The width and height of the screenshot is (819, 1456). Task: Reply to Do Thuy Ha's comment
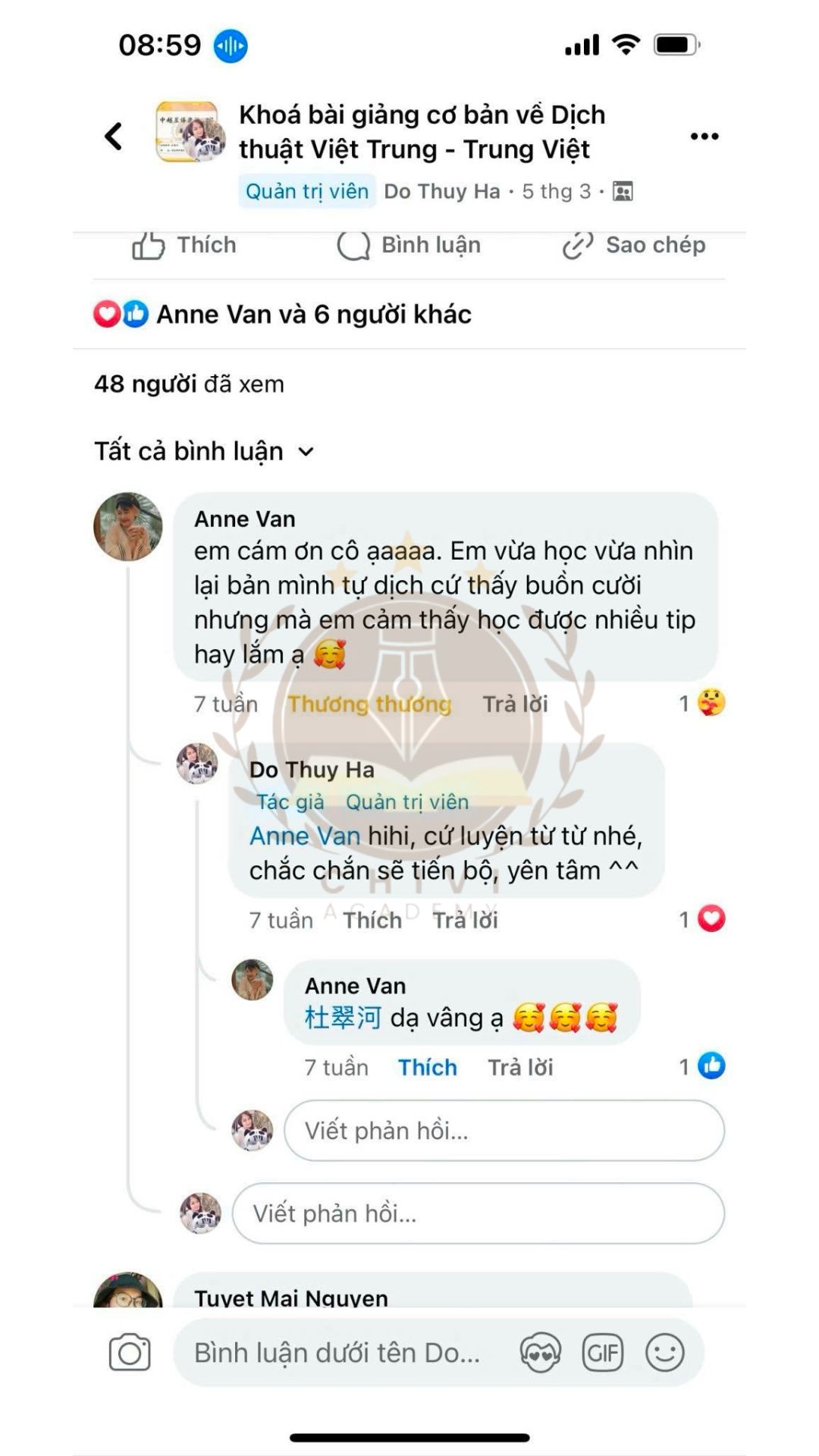465,920
